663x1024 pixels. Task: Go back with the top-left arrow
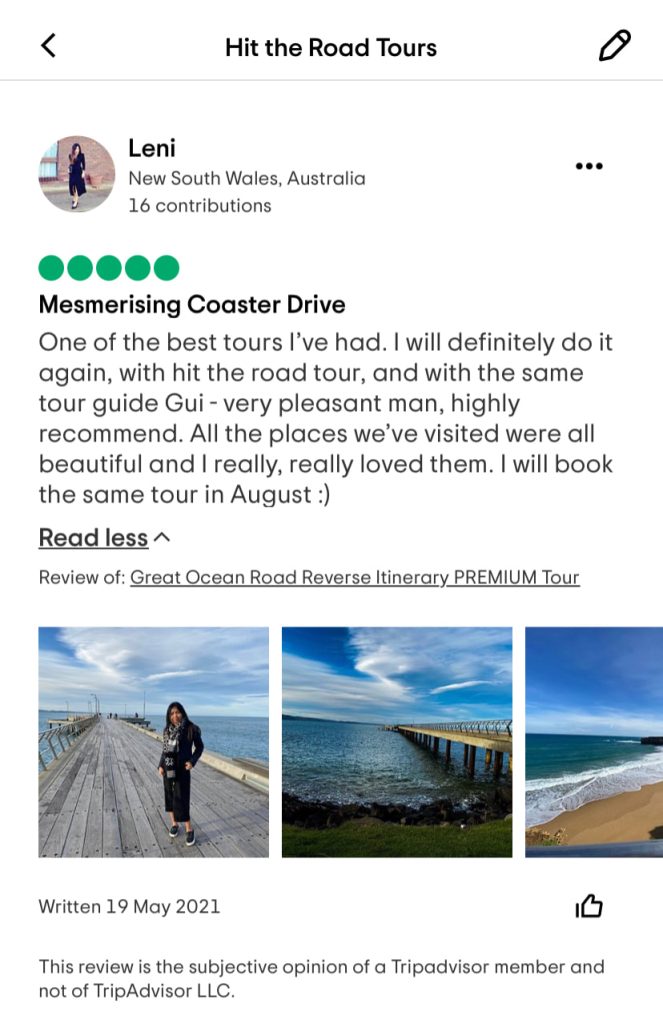48,46
